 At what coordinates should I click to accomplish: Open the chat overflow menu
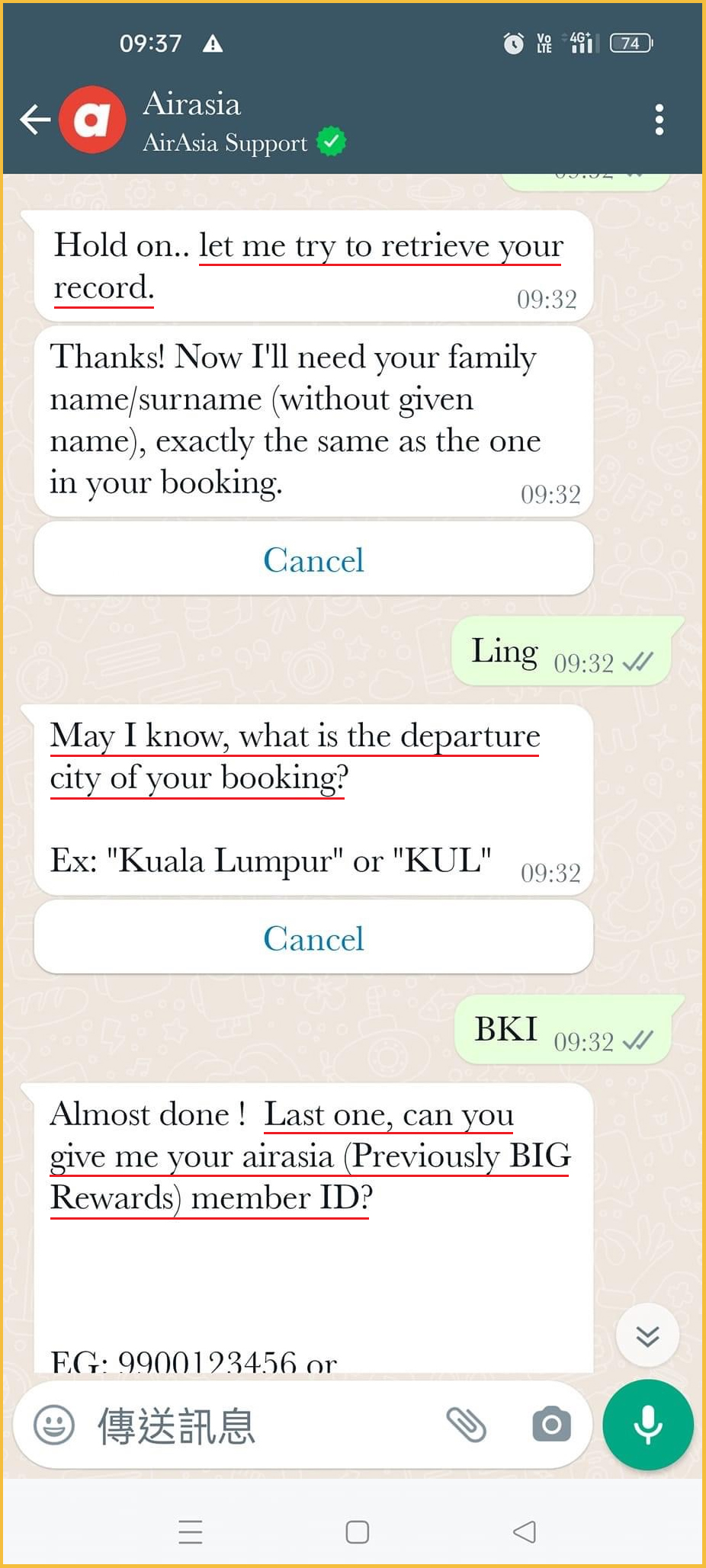659,120
